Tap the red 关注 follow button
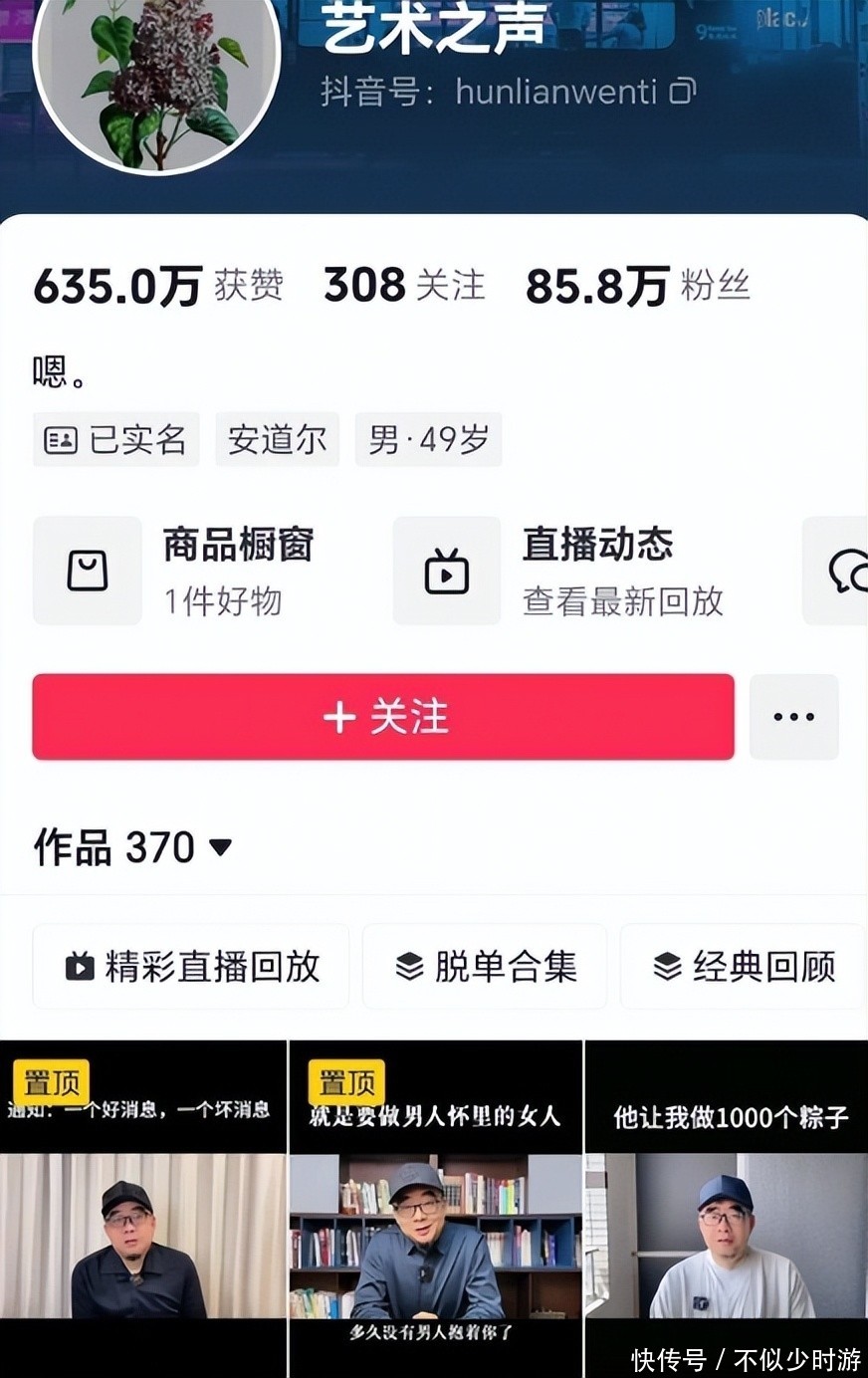The height and width of the screenshot is (1378, 868). (x=383, y=717)
